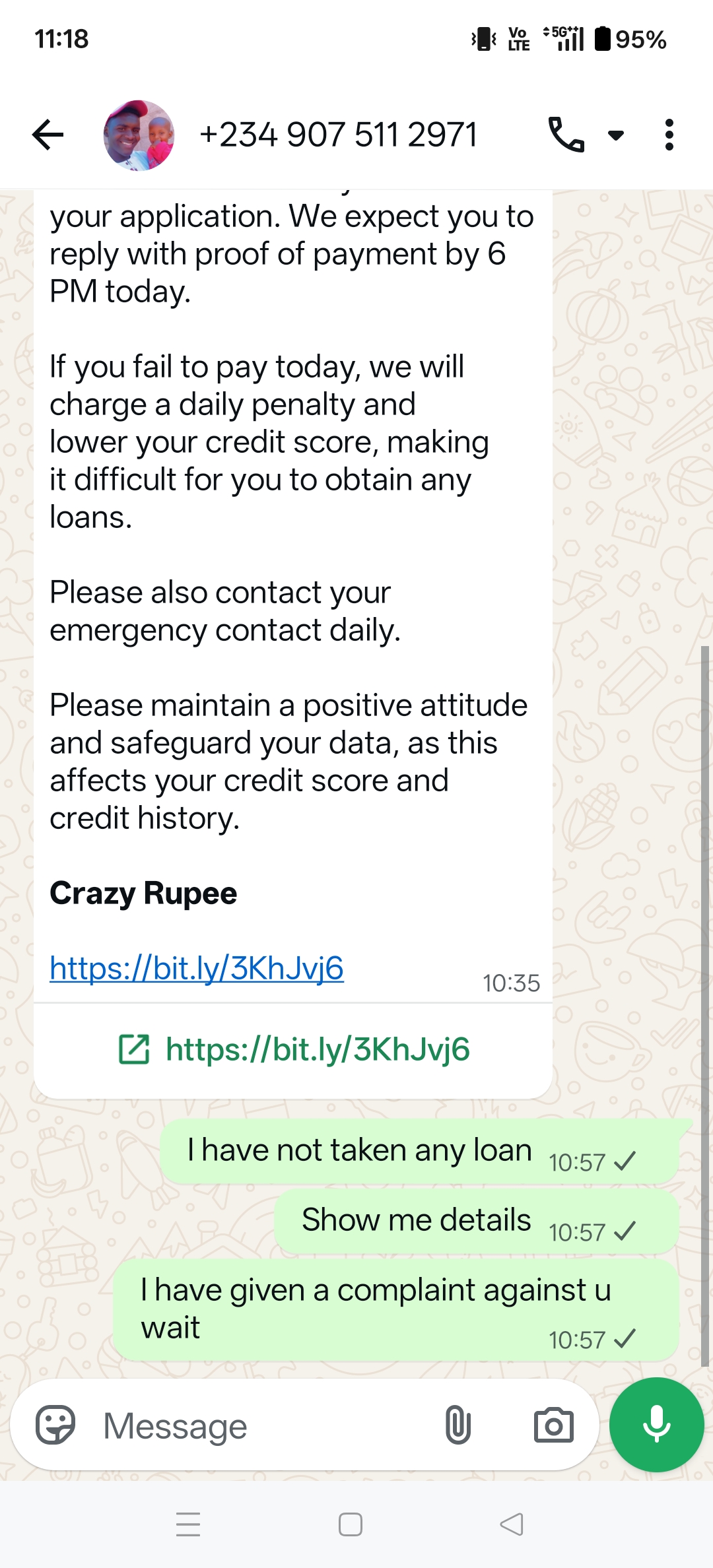The image size is (713, 1568).
Task: Open the contact's profile picture
Action: [x=139, y=135]
